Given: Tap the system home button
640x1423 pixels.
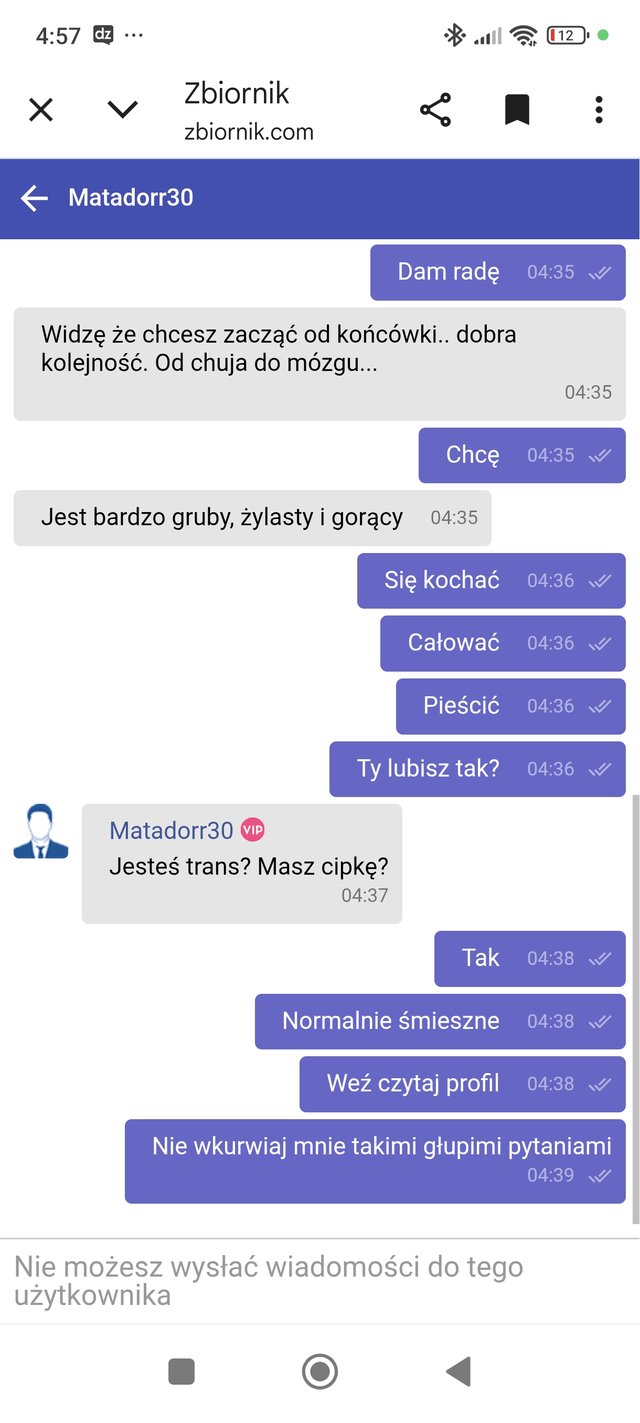Looking at the screenshot, I should (320, 1371).
